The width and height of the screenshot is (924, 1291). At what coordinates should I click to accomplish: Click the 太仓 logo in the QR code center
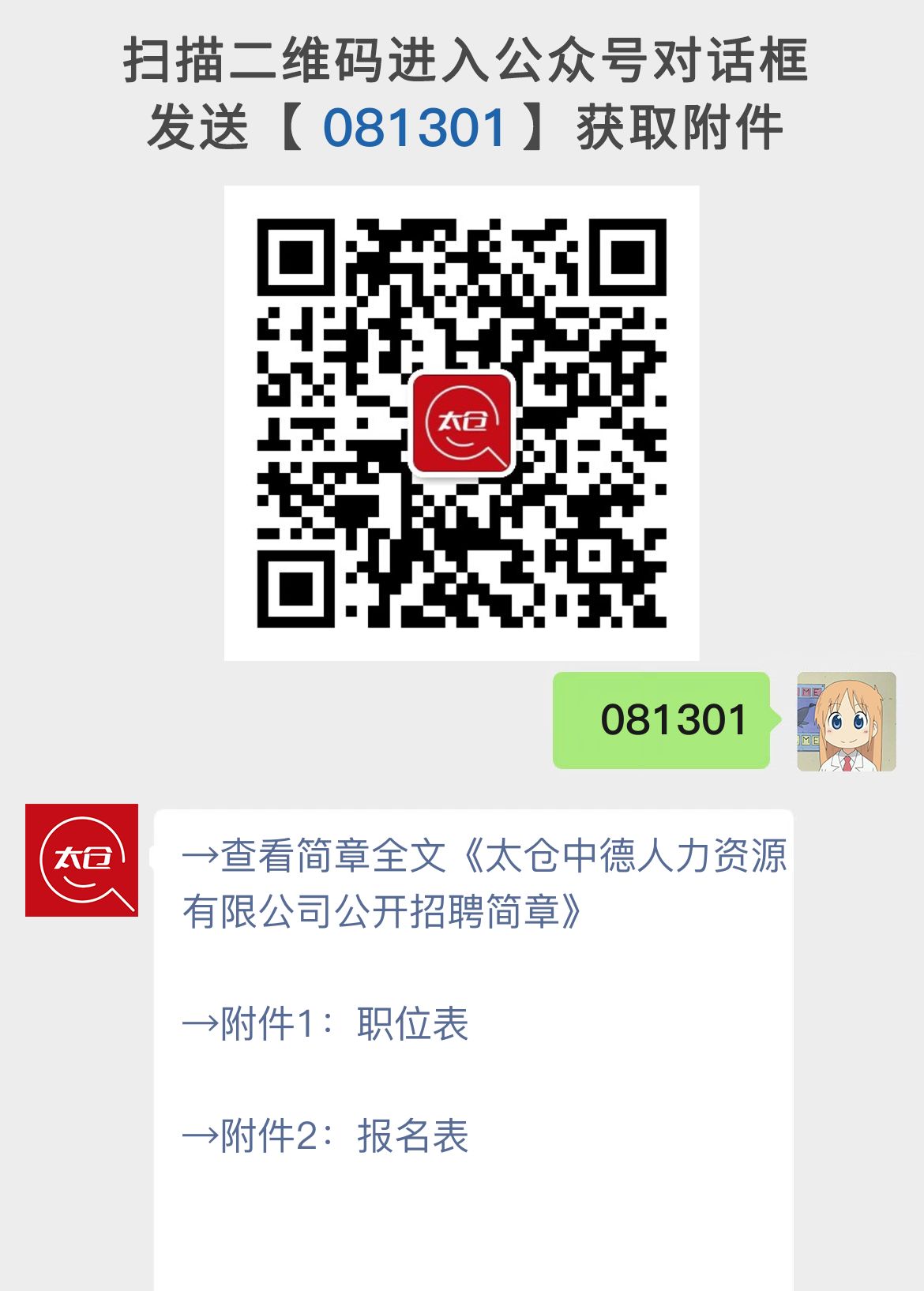pyautogui.click(x=463, y=423)
